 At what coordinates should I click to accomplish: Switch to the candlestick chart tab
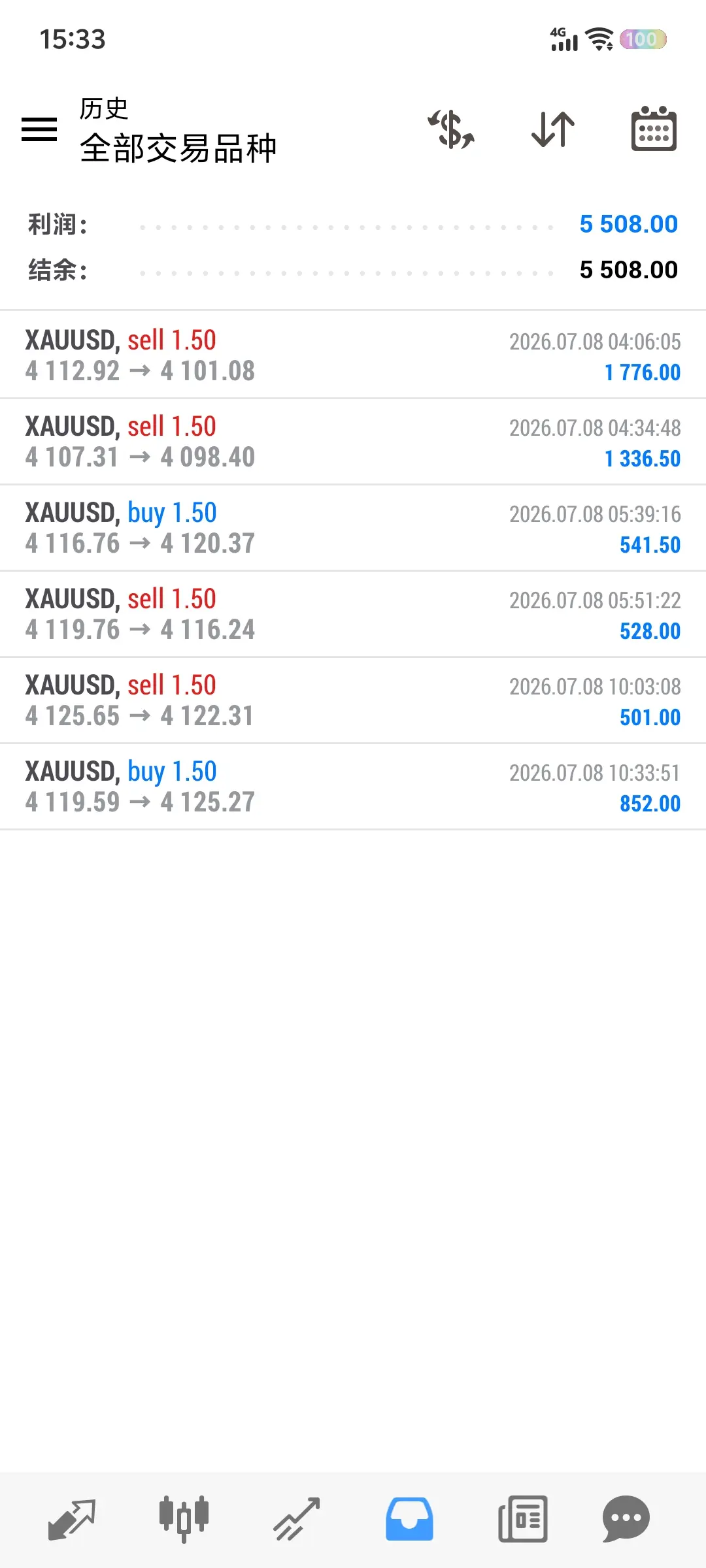pos(184,1520)
